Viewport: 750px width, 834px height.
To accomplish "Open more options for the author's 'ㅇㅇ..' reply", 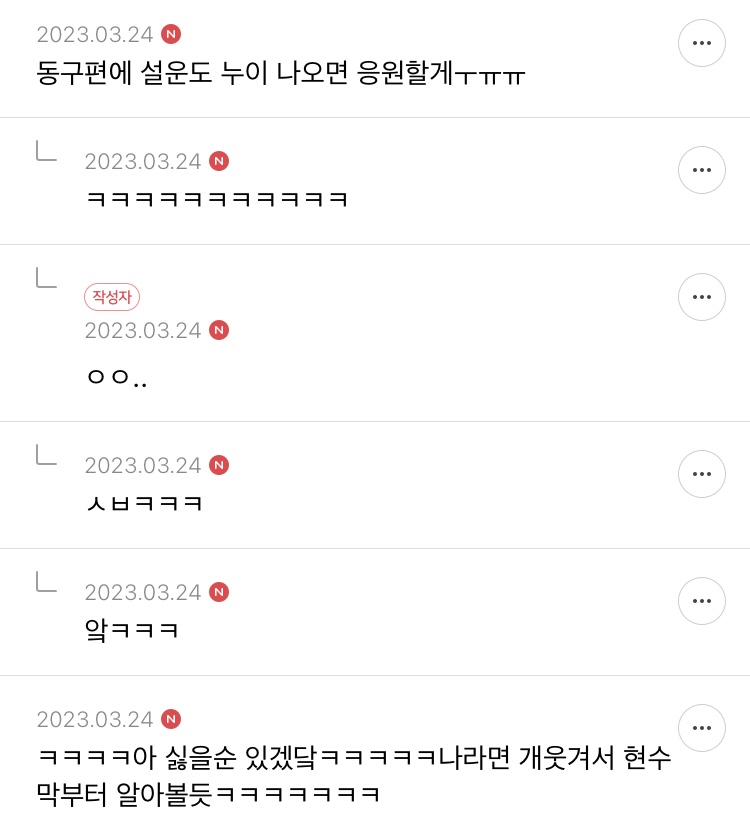I will pos(702,297).
